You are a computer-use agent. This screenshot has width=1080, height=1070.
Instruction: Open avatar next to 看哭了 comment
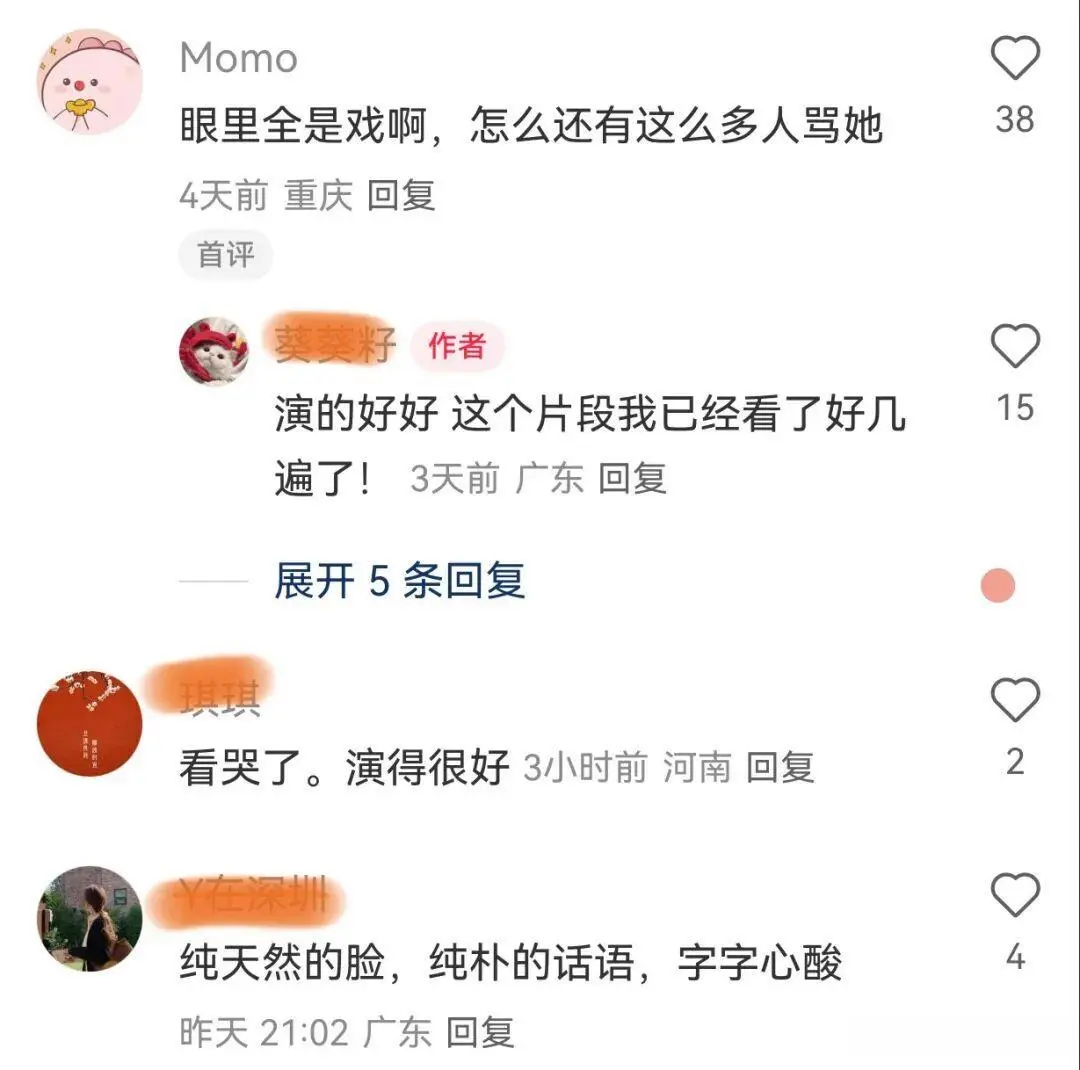89,723
